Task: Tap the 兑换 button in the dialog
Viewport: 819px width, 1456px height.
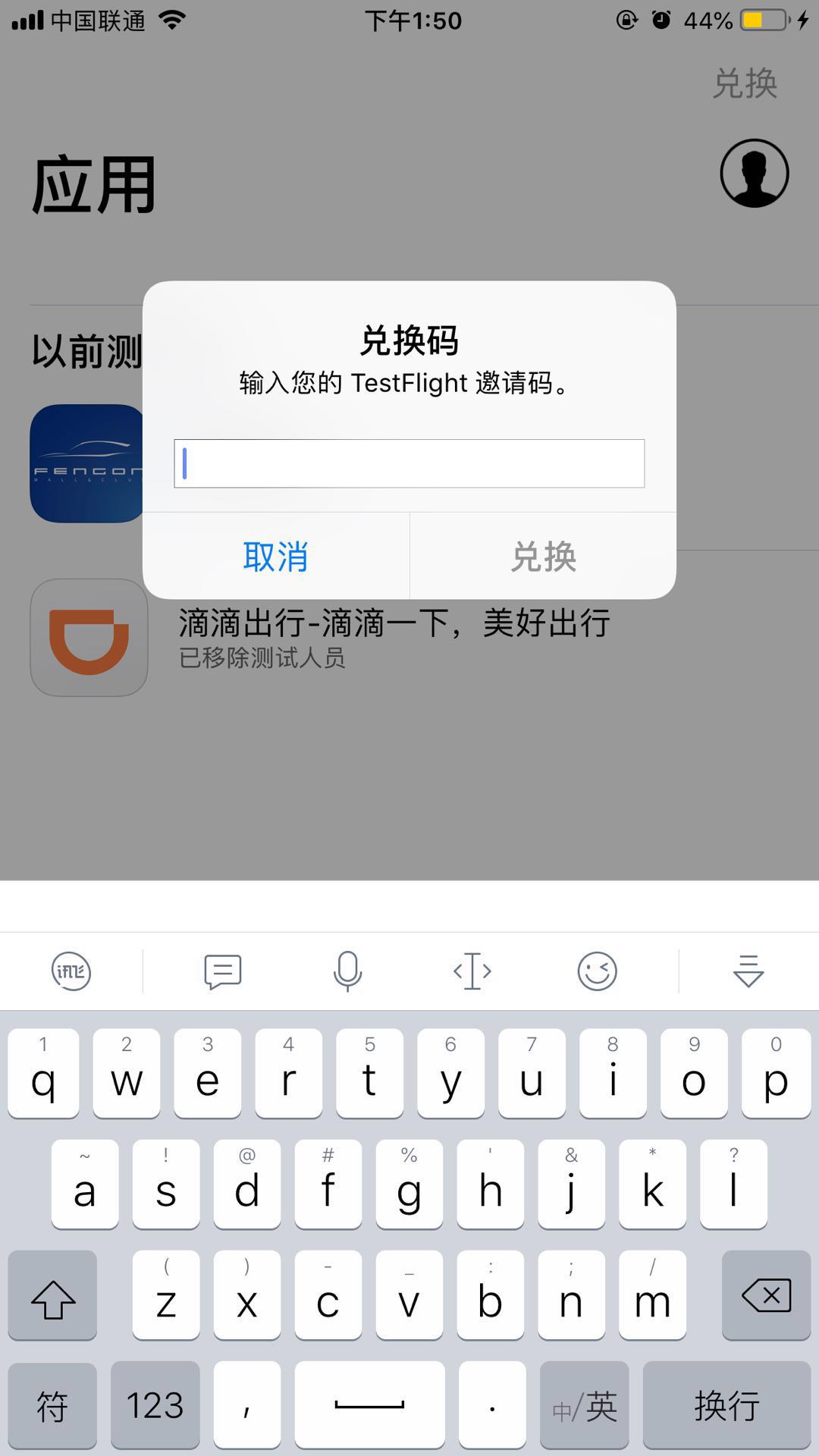Action: point(543,556)
